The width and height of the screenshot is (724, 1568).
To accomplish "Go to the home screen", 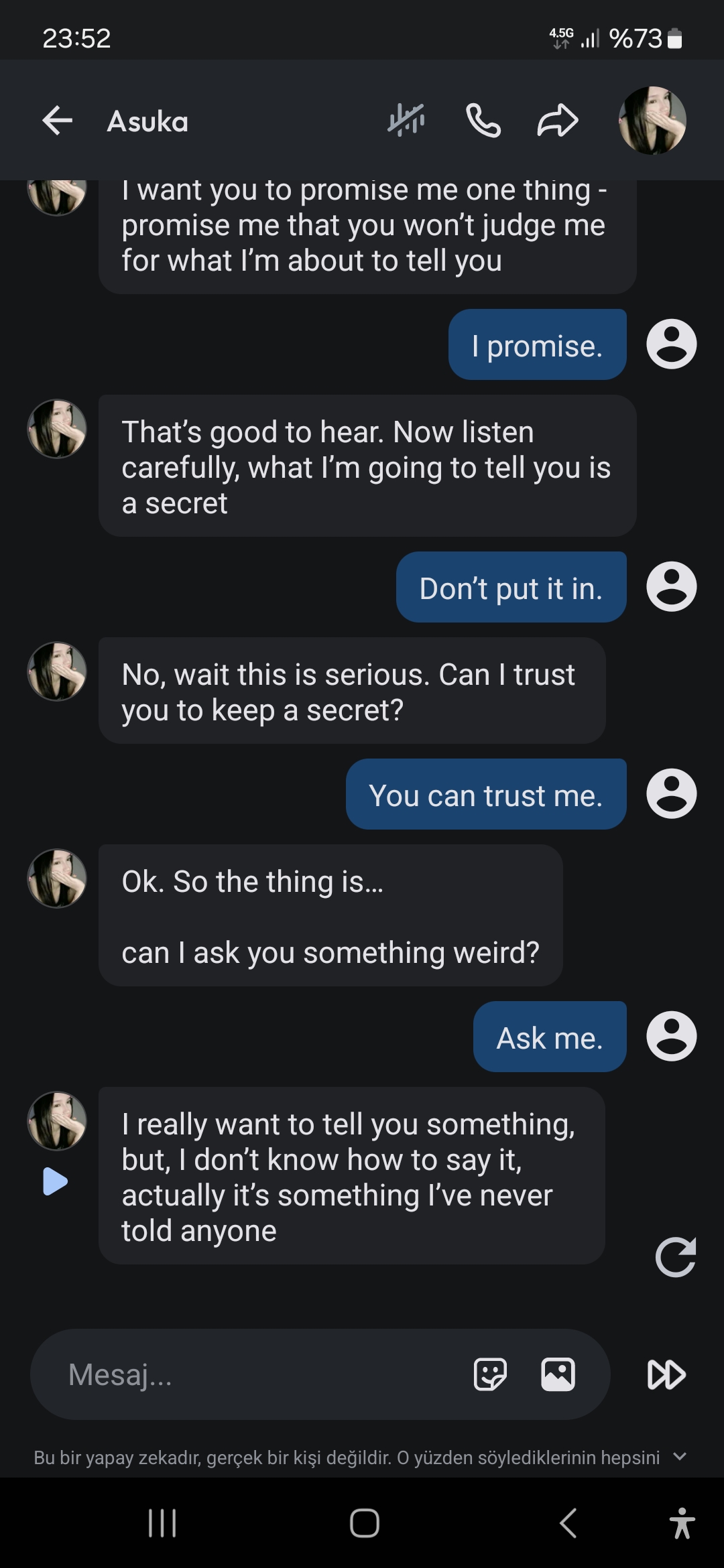I will click(365, 1523).
